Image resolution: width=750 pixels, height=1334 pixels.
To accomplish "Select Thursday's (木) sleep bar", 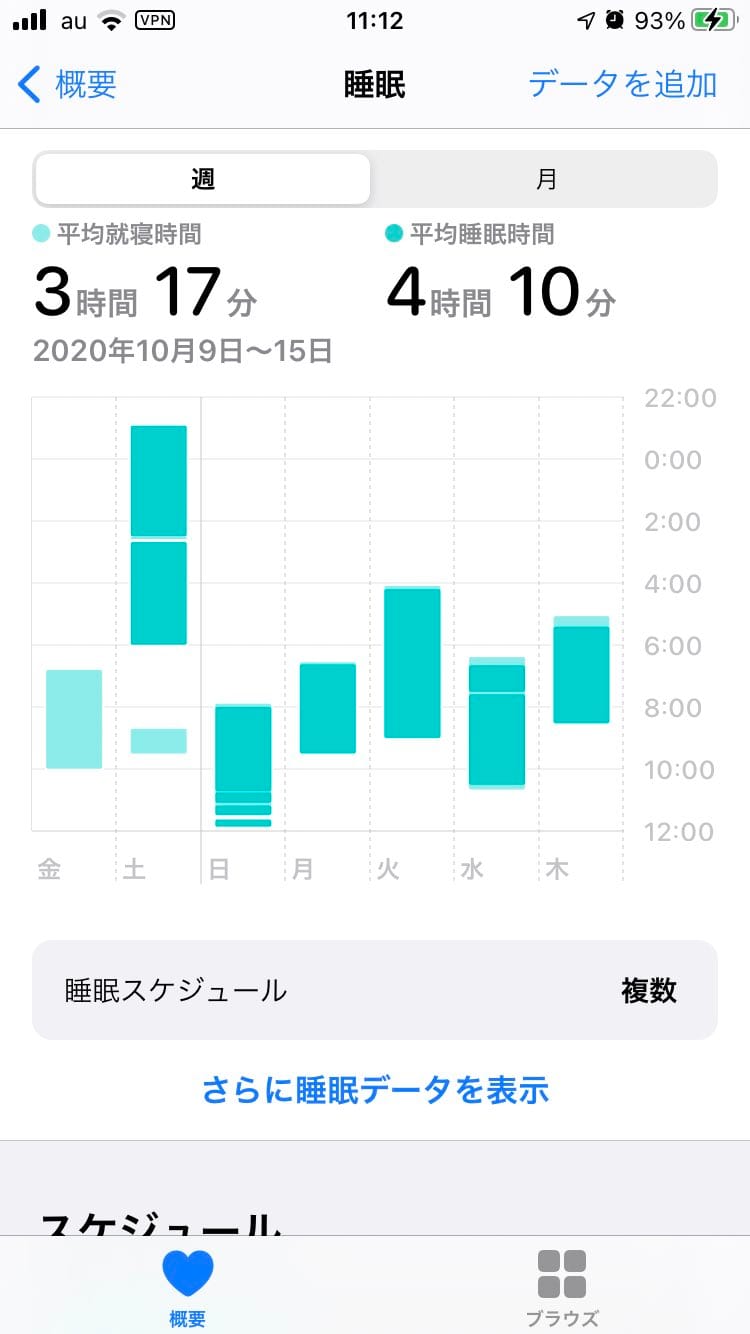I will tap(581, 670).
